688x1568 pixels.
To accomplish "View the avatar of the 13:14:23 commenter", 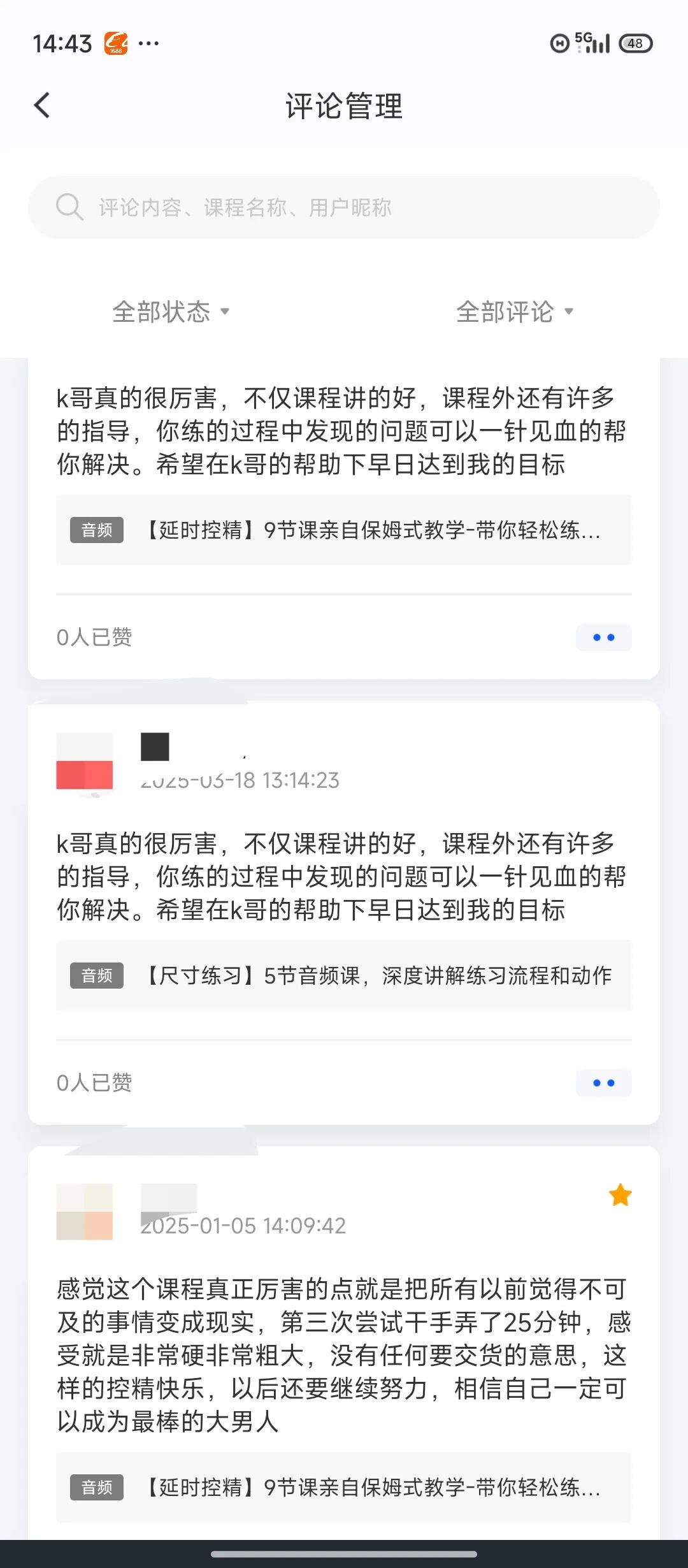I will pyautogui.click(x=85, y=762).
